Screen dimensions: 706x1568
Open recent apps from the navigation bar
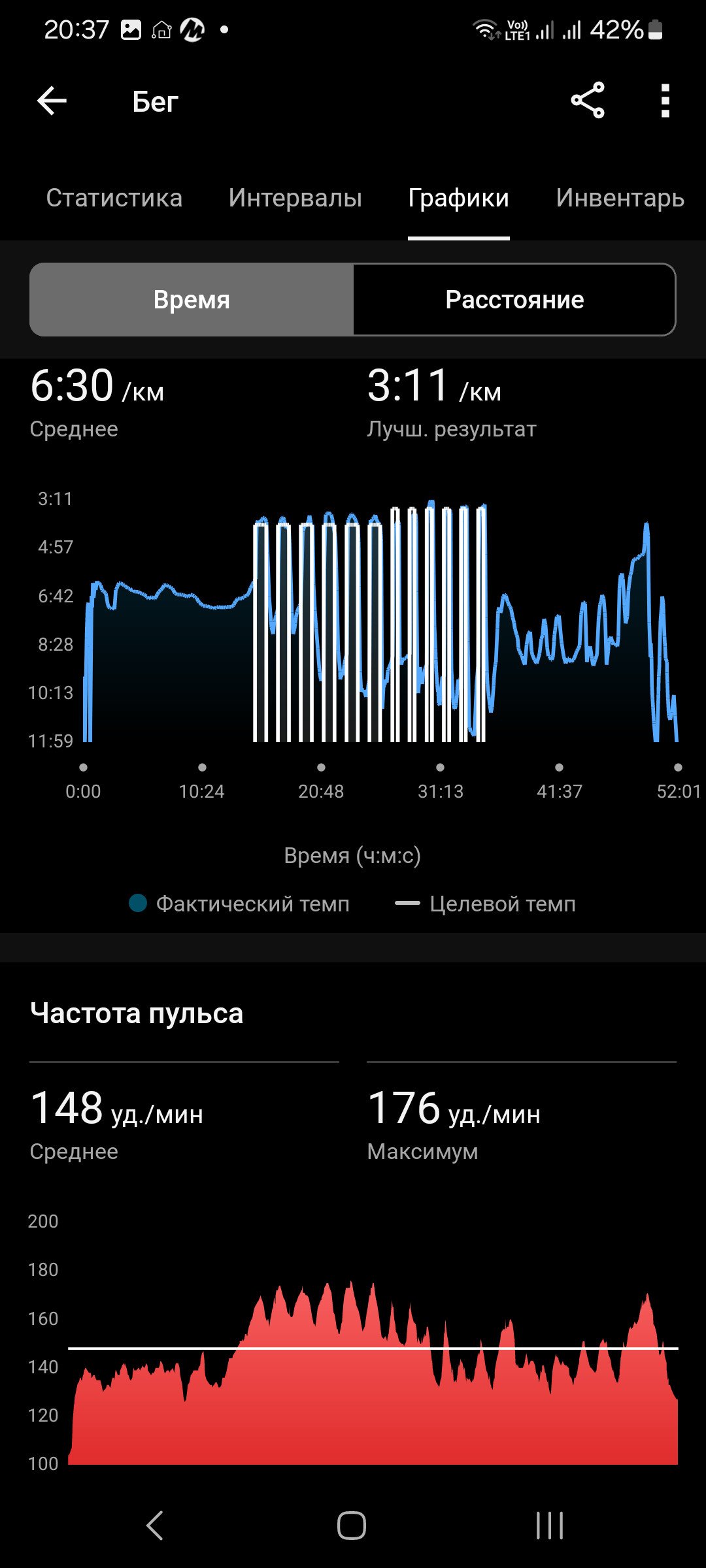(549, 1526)
